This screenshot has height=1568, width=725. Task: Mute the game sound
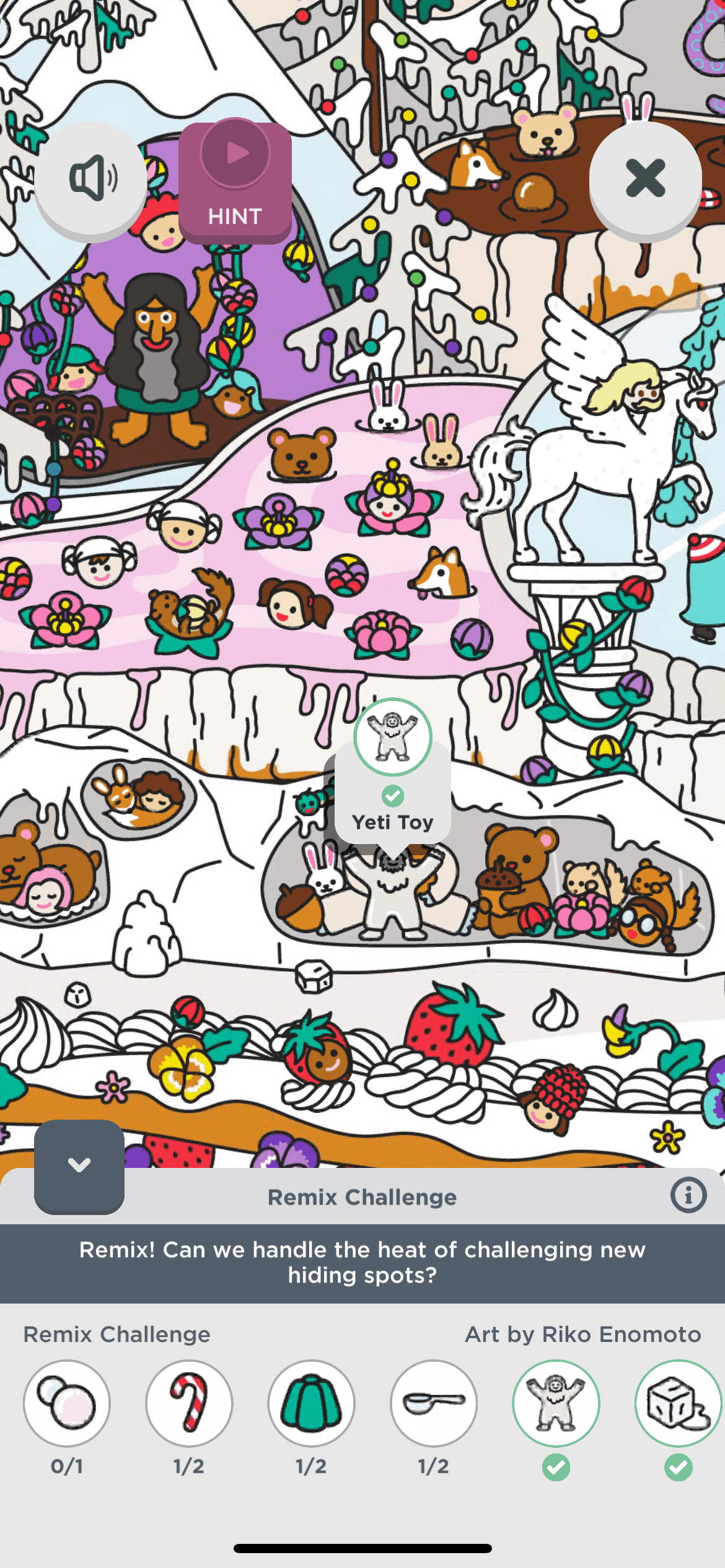(91, 178)
